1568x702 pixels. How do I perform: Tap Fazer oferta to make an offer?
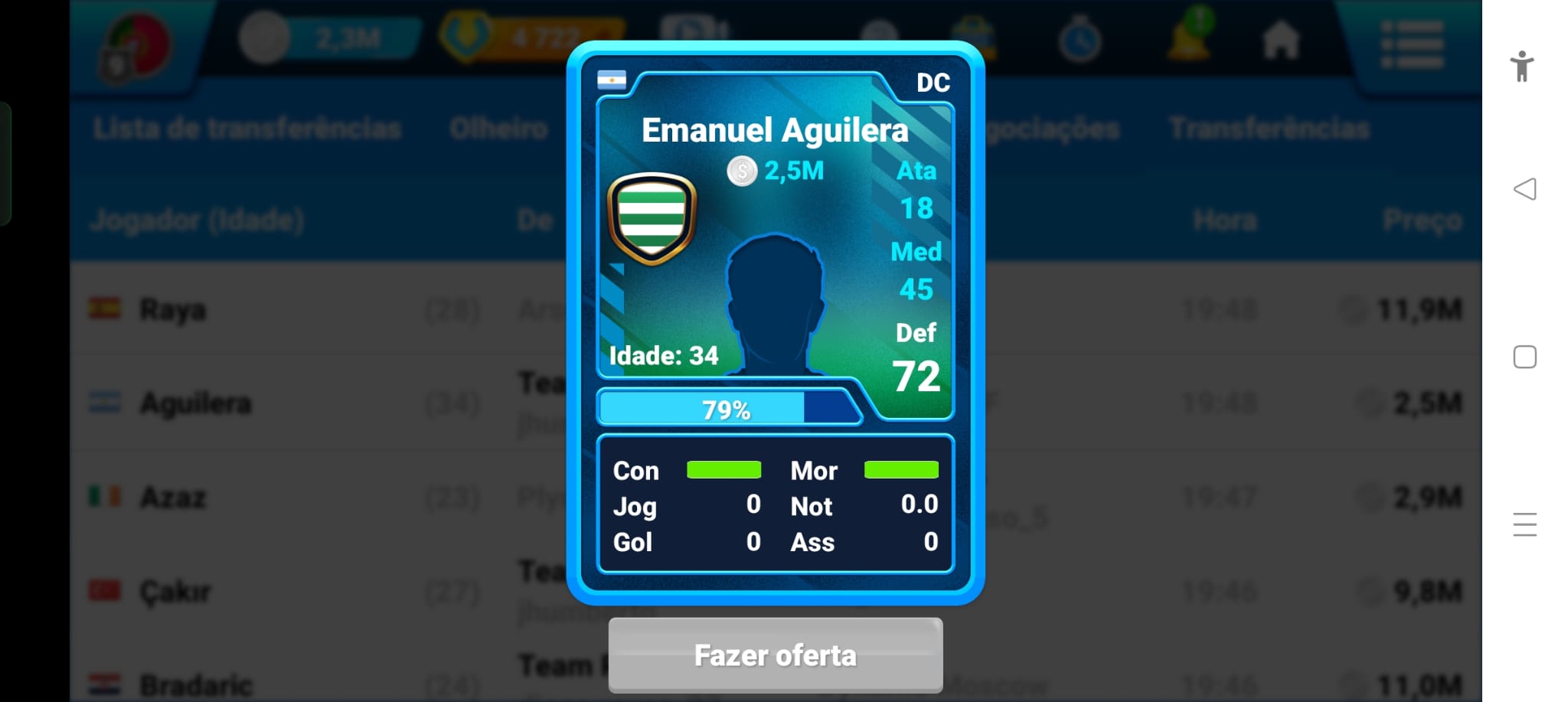click(775, 655)
